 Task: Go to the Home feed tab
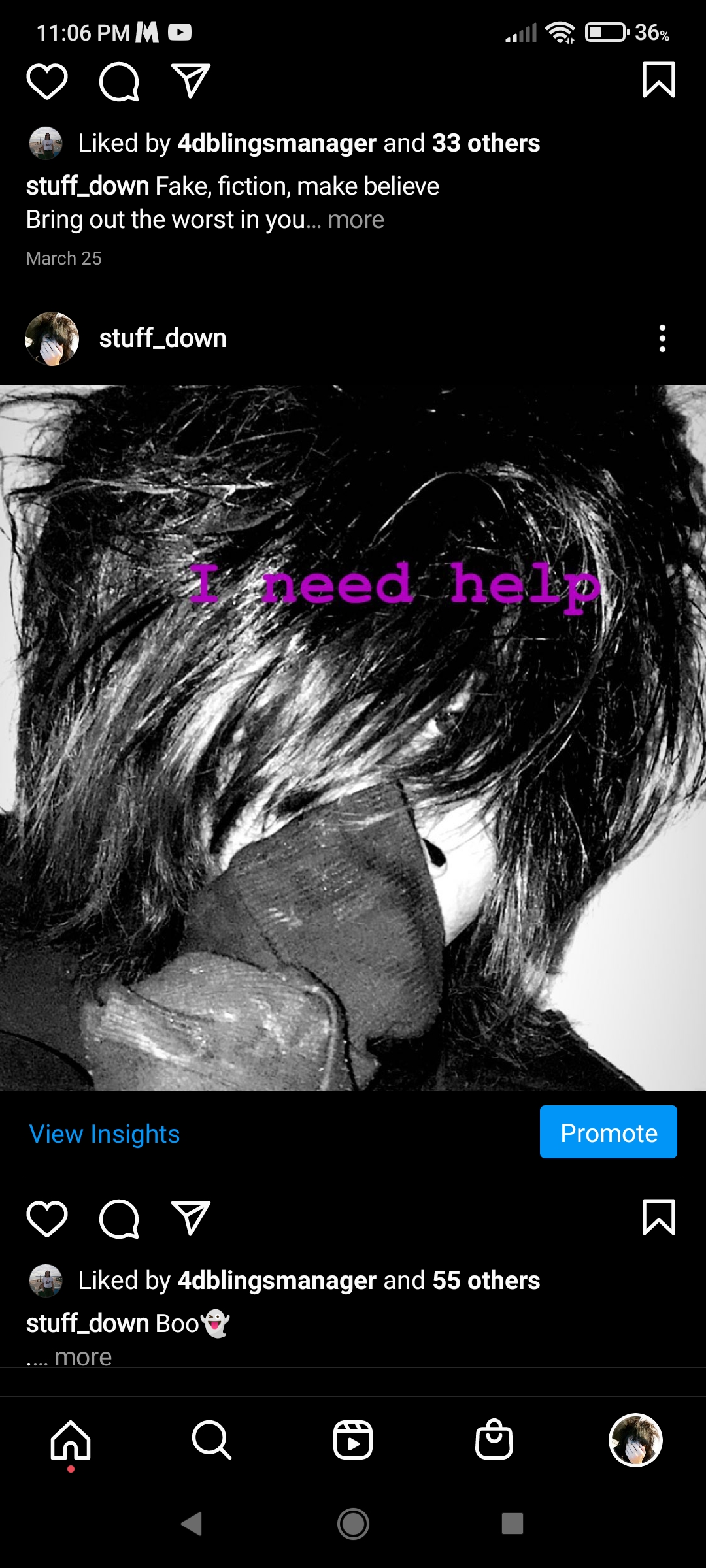pyautogui.click(x=71, y=1440)
